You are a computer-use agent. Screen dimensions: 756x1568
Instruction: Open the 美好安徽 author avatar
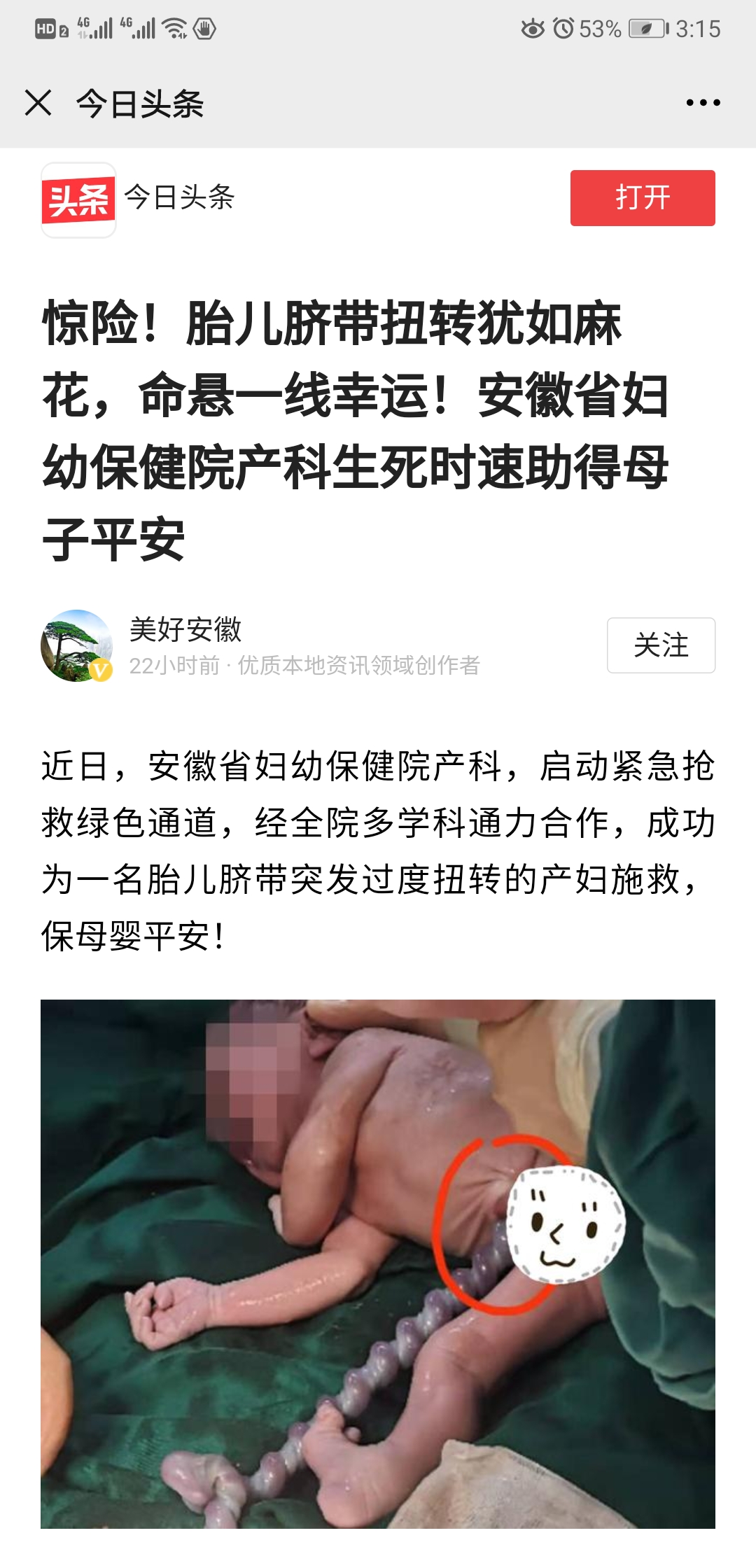(x=76, y=645)
